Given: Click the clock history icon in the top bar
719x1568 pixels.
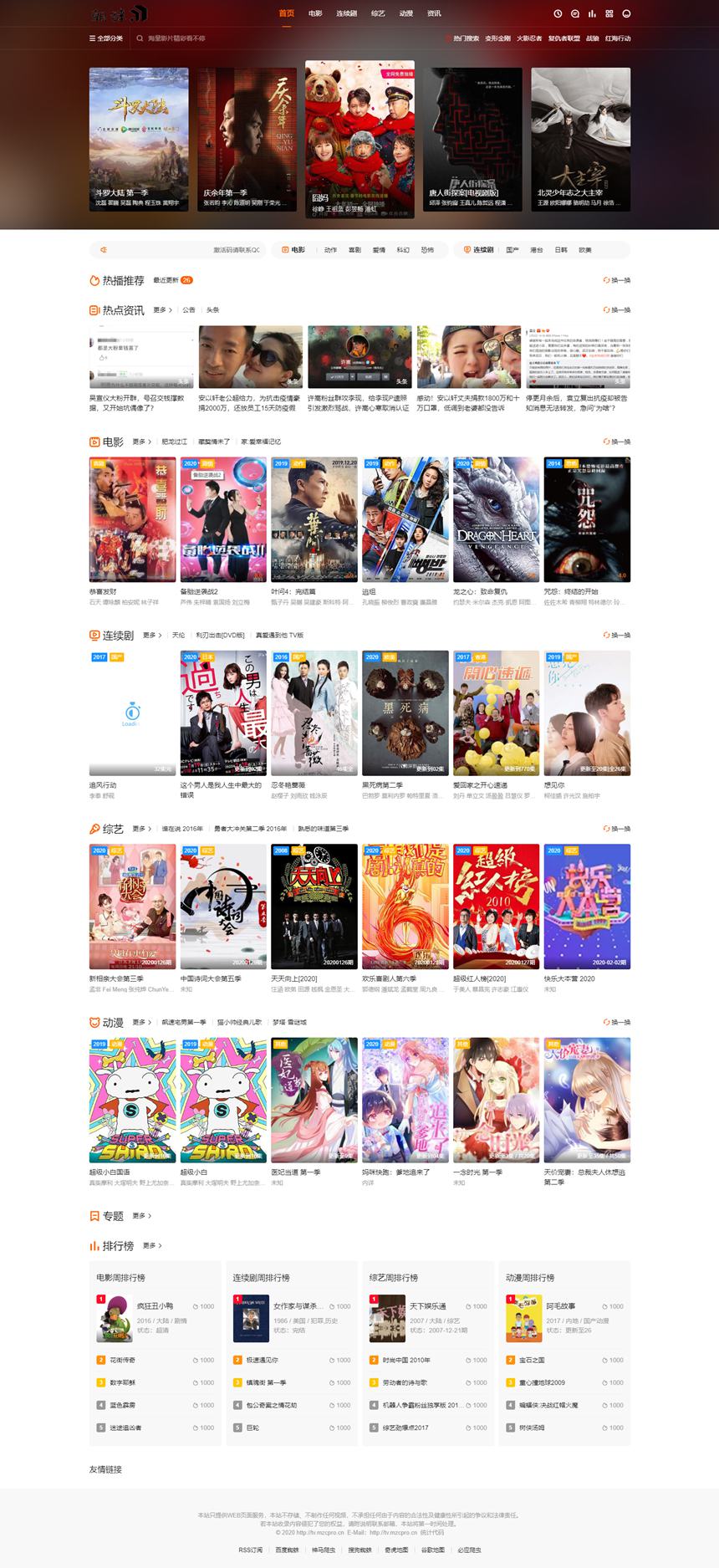Looking at the screenshot, I should [x=558, y=13].
